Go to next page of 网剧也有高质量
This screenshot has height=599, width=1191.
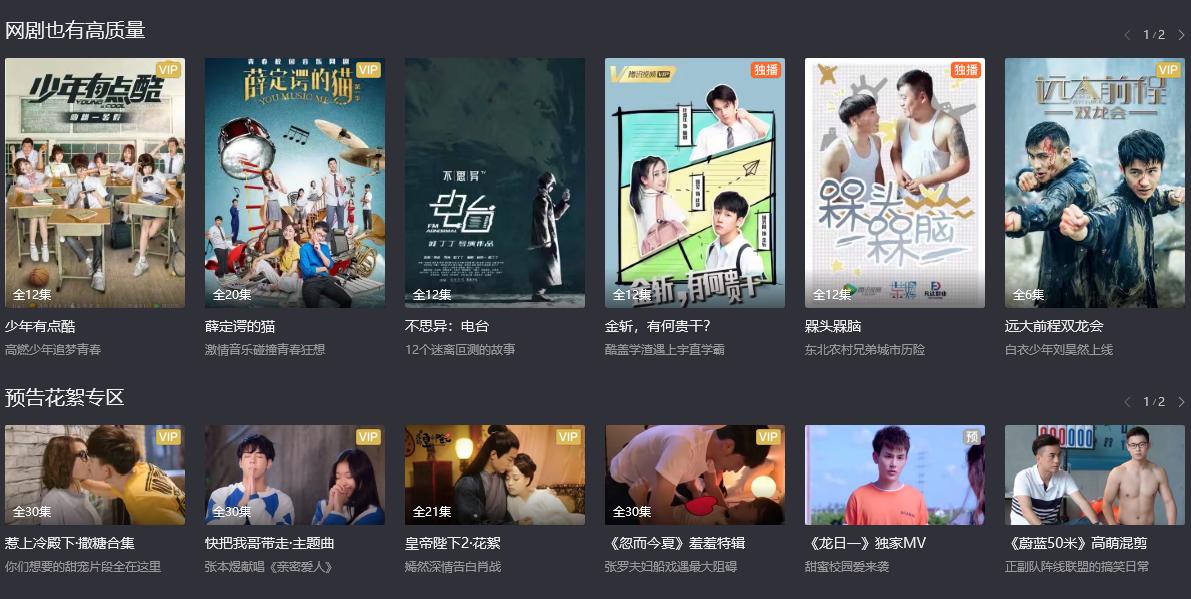click(x=1181, y=35)
